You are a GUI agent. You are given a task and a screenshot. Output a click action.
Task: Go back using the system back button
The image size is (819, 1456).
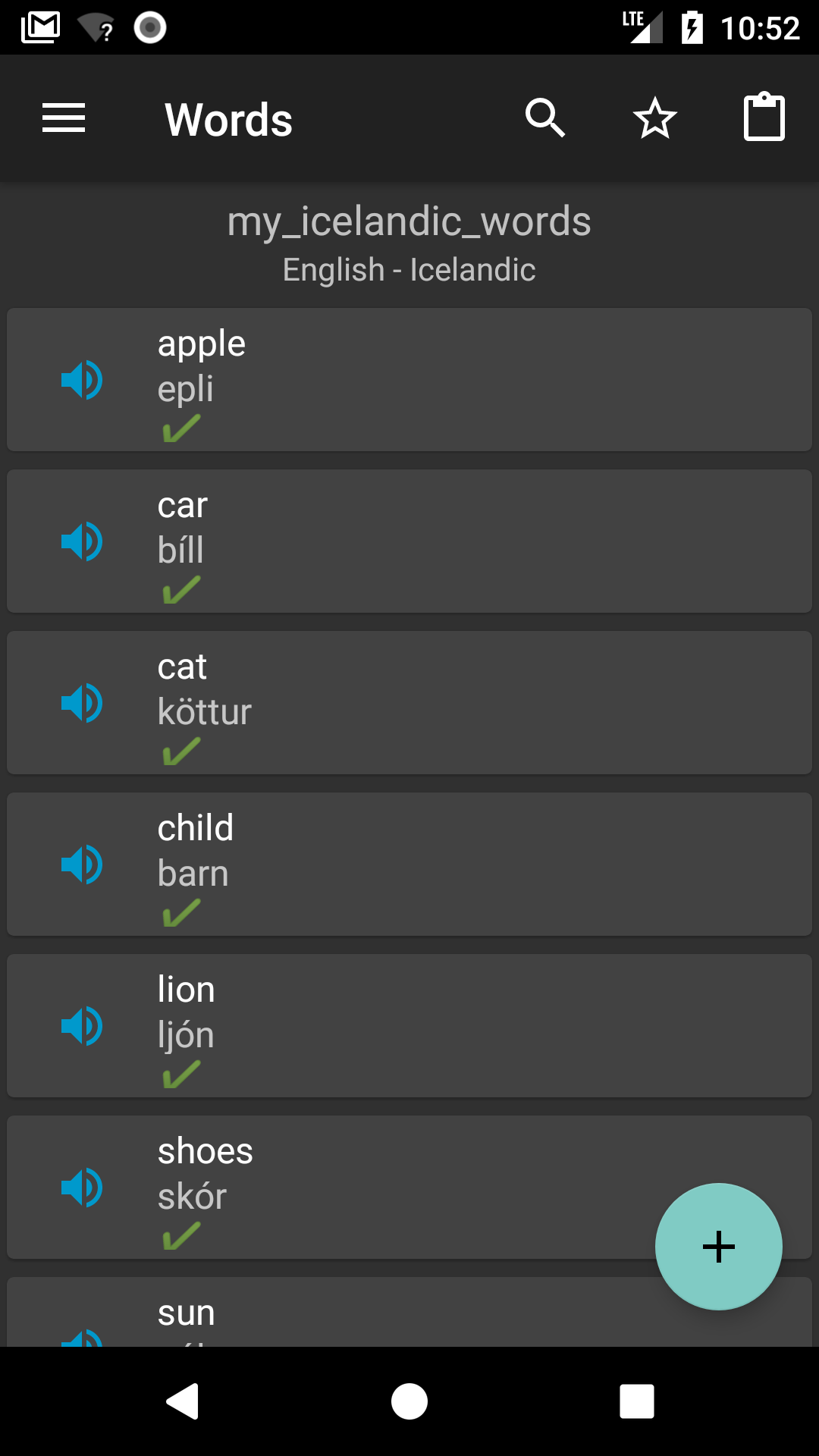pyautogui.click(x=182, y=1401)
